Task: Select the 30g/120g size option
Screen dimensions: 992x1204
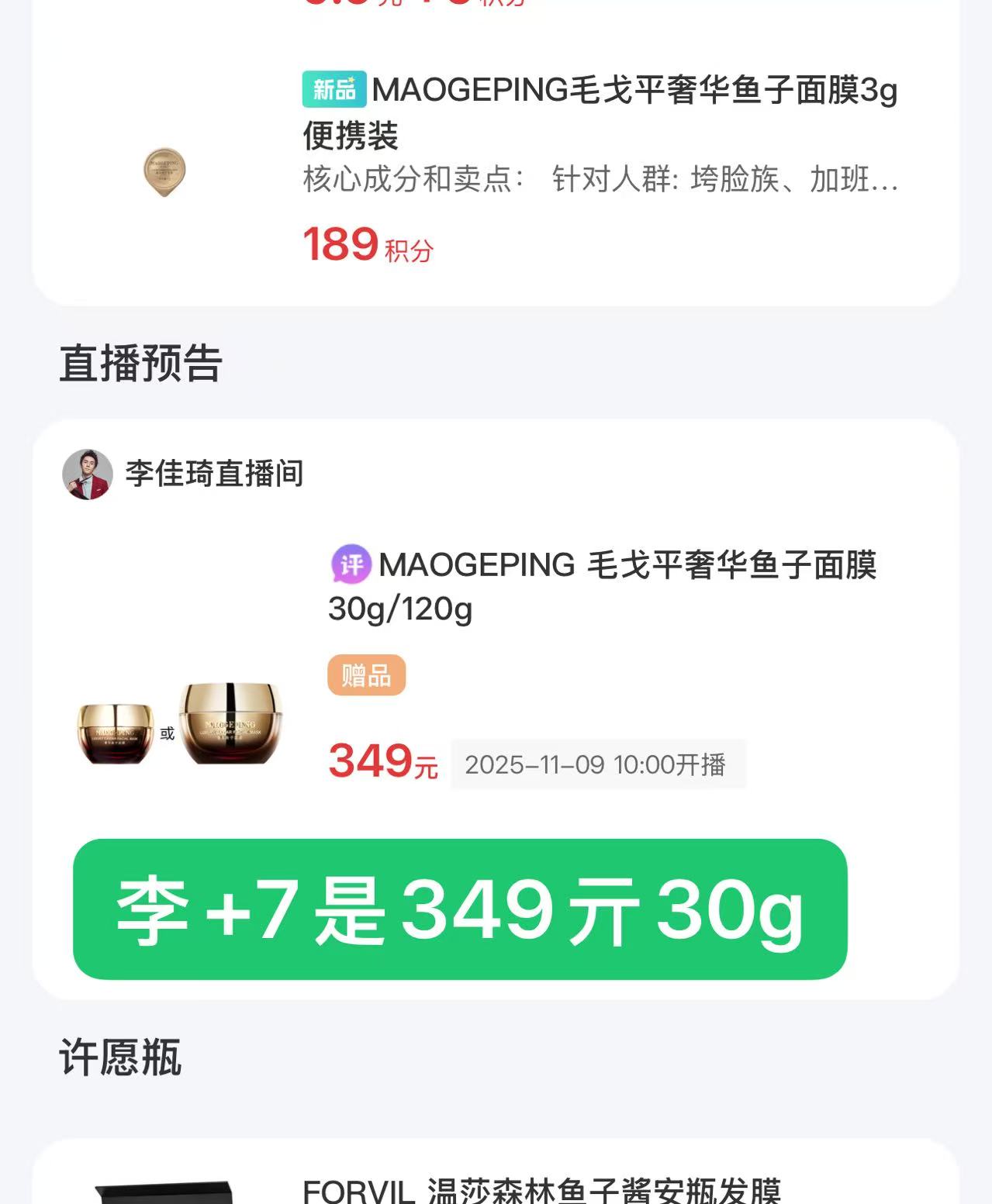Action: tap(400, 609)
